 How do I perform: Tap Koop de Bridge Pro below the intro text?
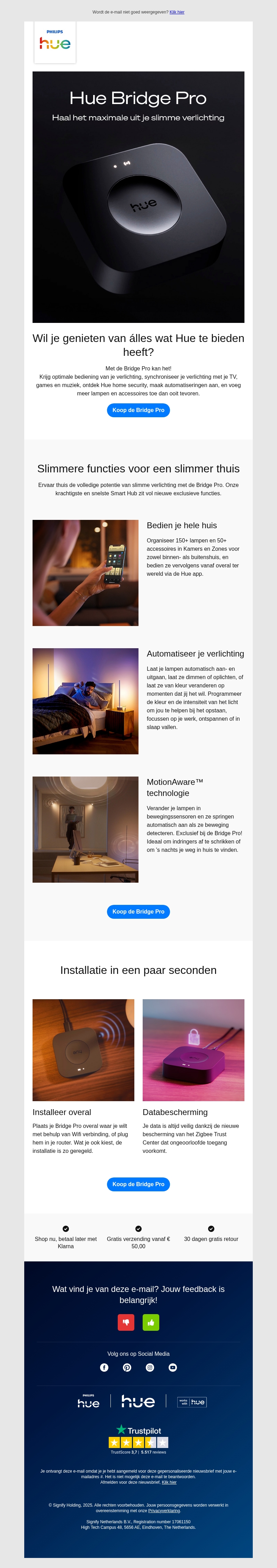tap(138, 410)
